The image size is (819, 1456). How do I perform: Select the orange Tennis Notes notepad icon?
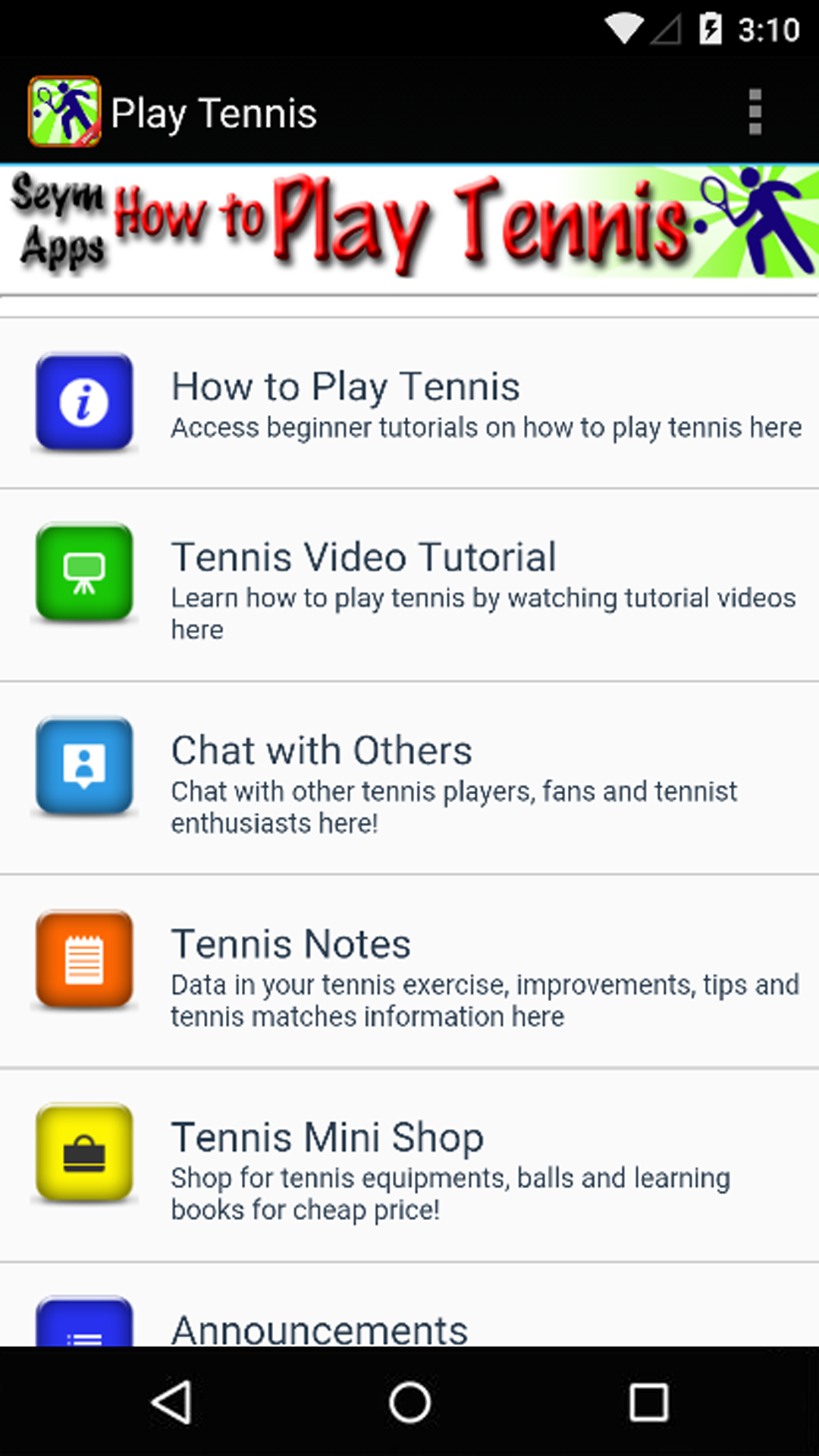coord(83,960)
